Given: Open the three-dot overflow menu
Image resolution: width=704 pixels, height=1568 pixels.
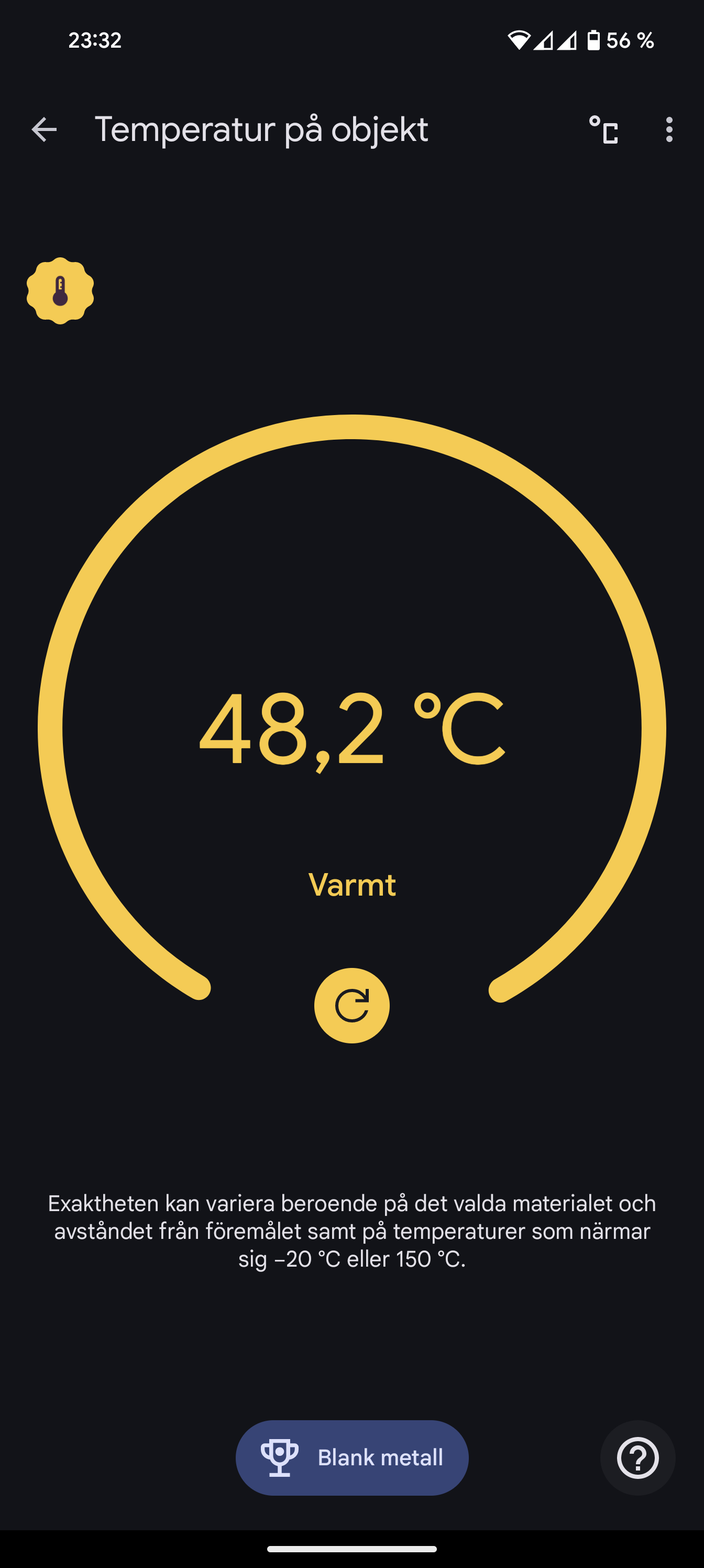Looking at the screenshot, I should tap(669, 129).
